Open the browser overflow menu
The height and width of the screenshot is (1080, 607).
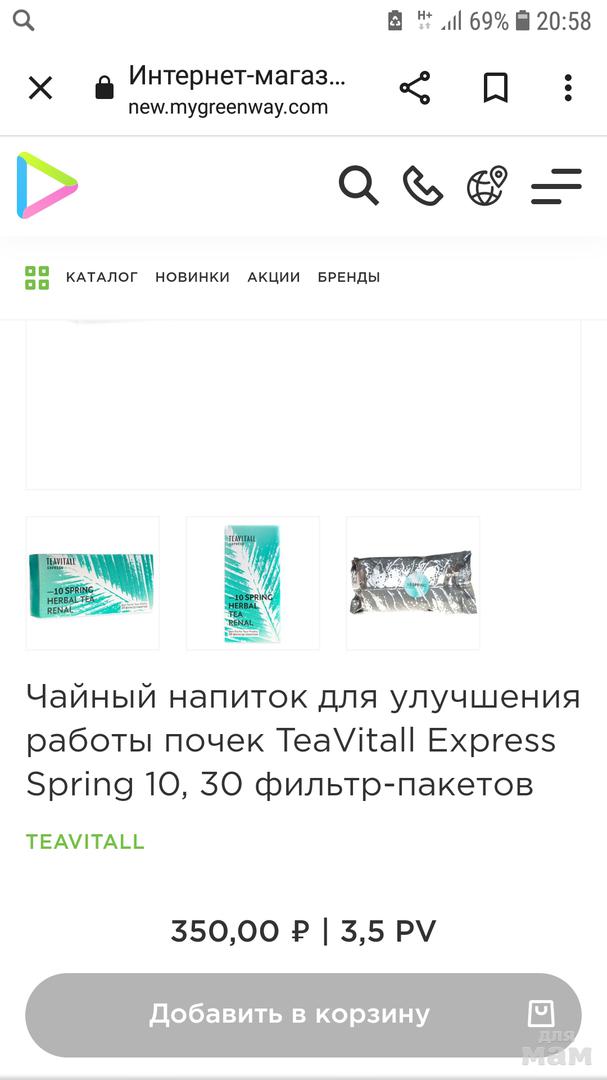tap(567, 88)
